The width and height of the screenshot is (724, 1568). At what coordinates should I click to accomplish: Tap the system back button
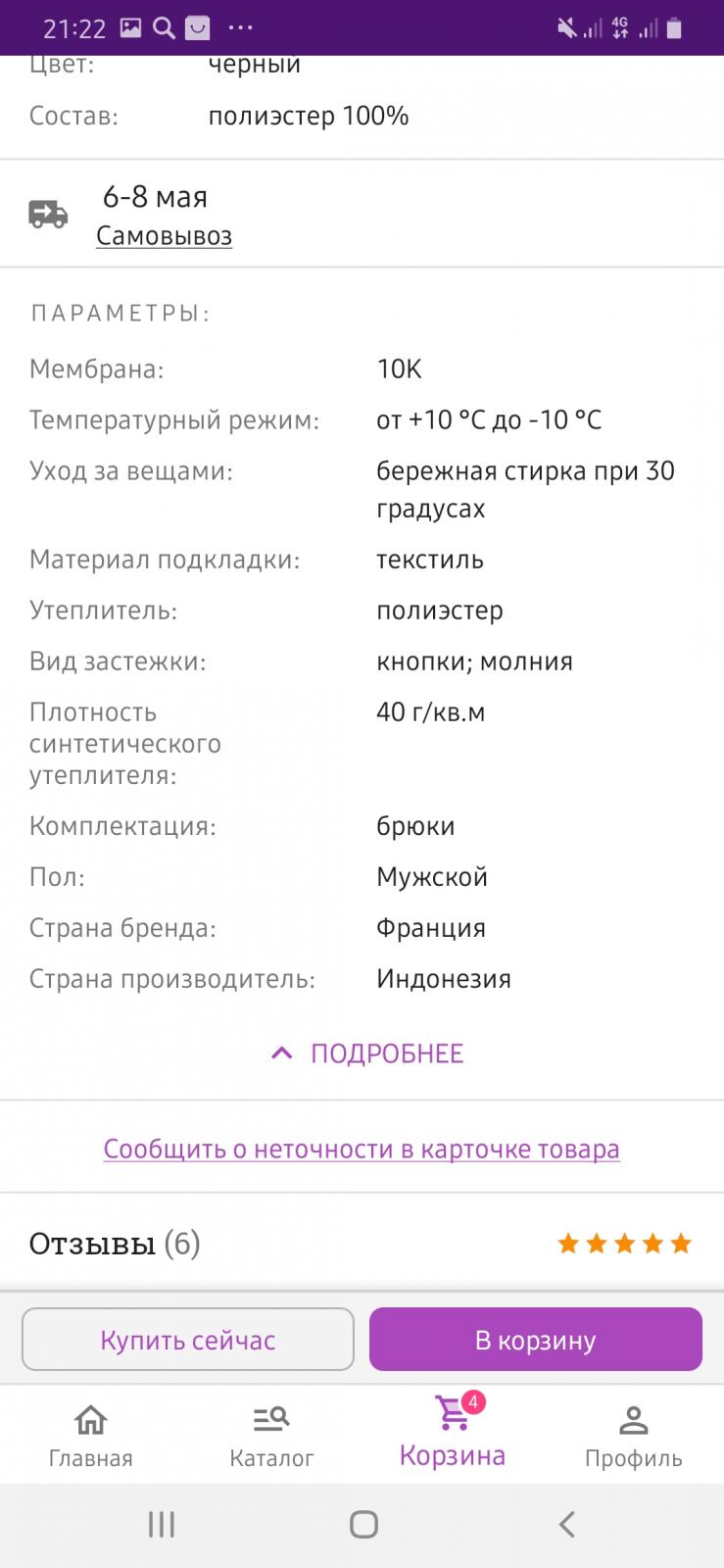[566, 1524]
